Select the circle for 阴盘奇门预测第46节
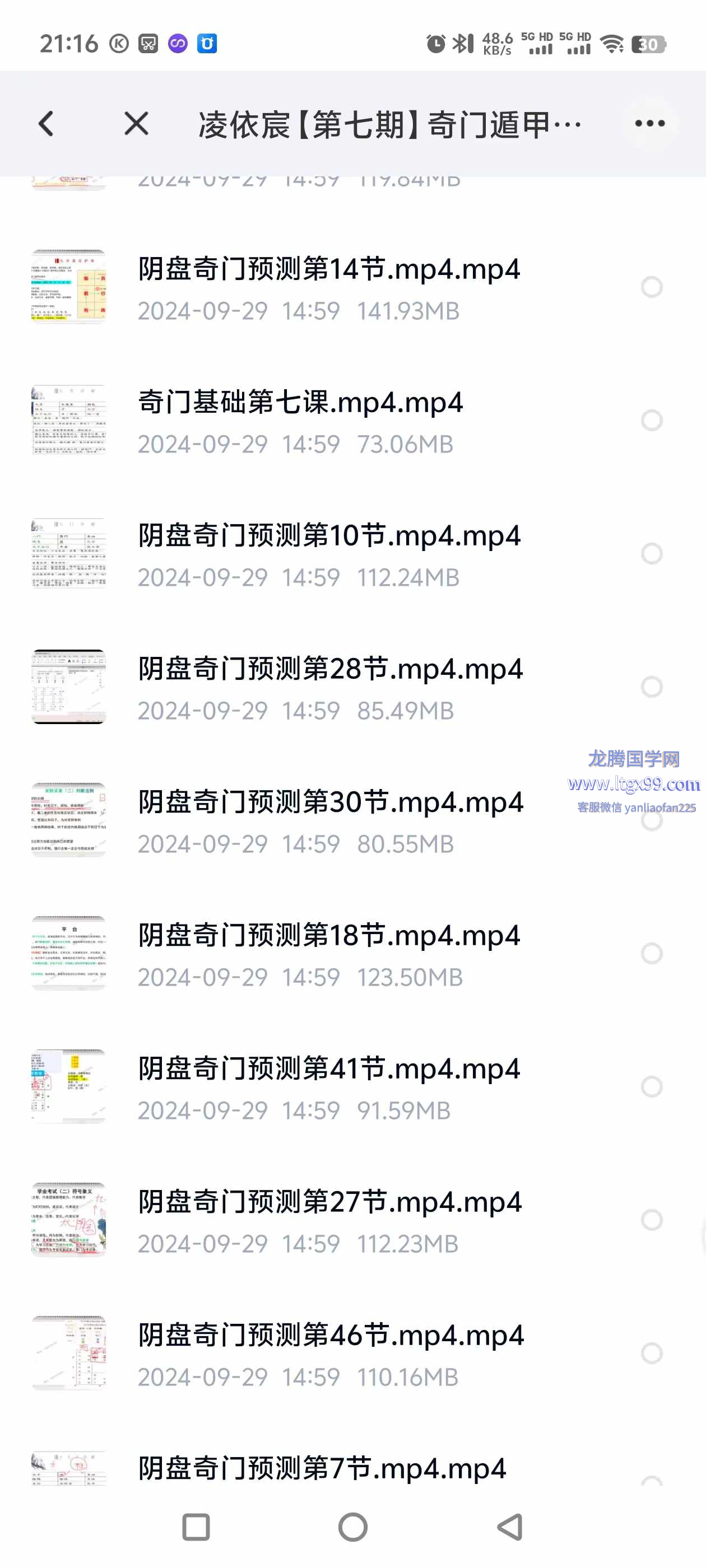Screen dimensions: 706x1568 (651, 1353)
